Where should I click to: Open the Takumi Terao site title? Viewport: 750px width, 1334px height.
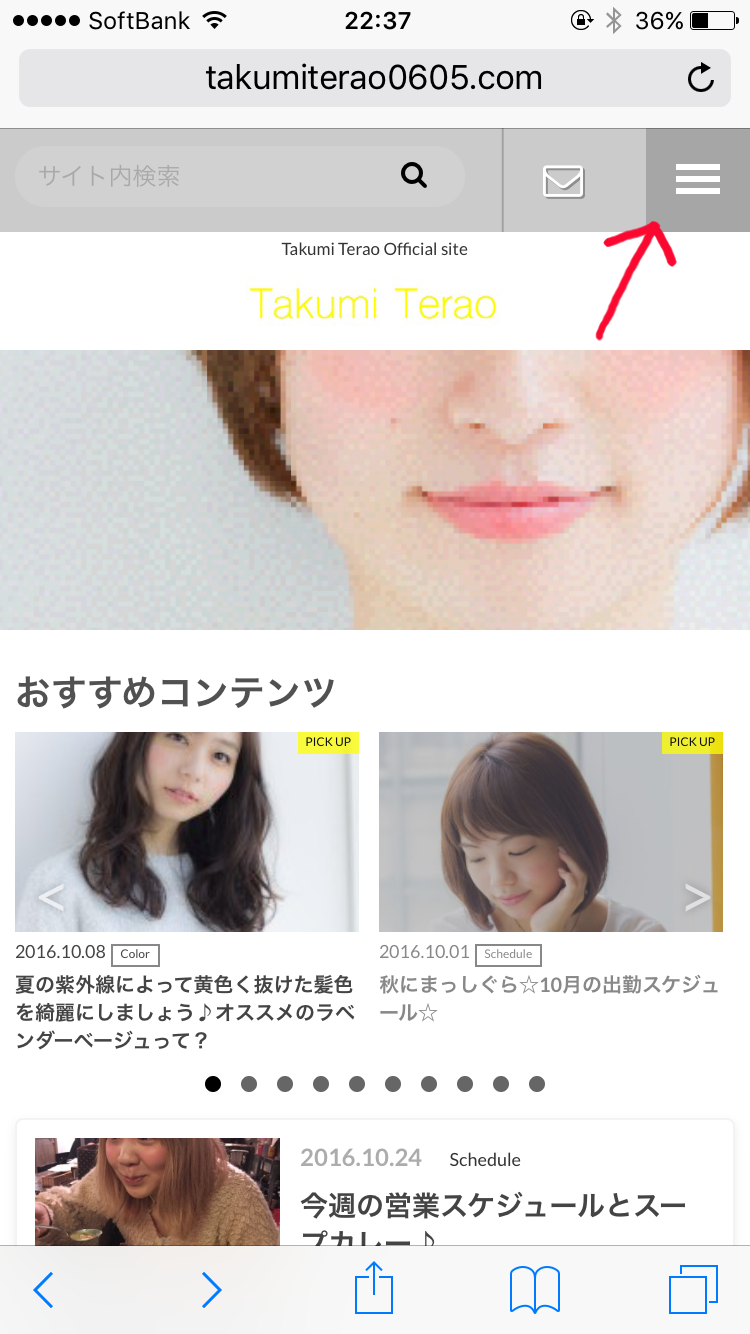tap(373, 303)
